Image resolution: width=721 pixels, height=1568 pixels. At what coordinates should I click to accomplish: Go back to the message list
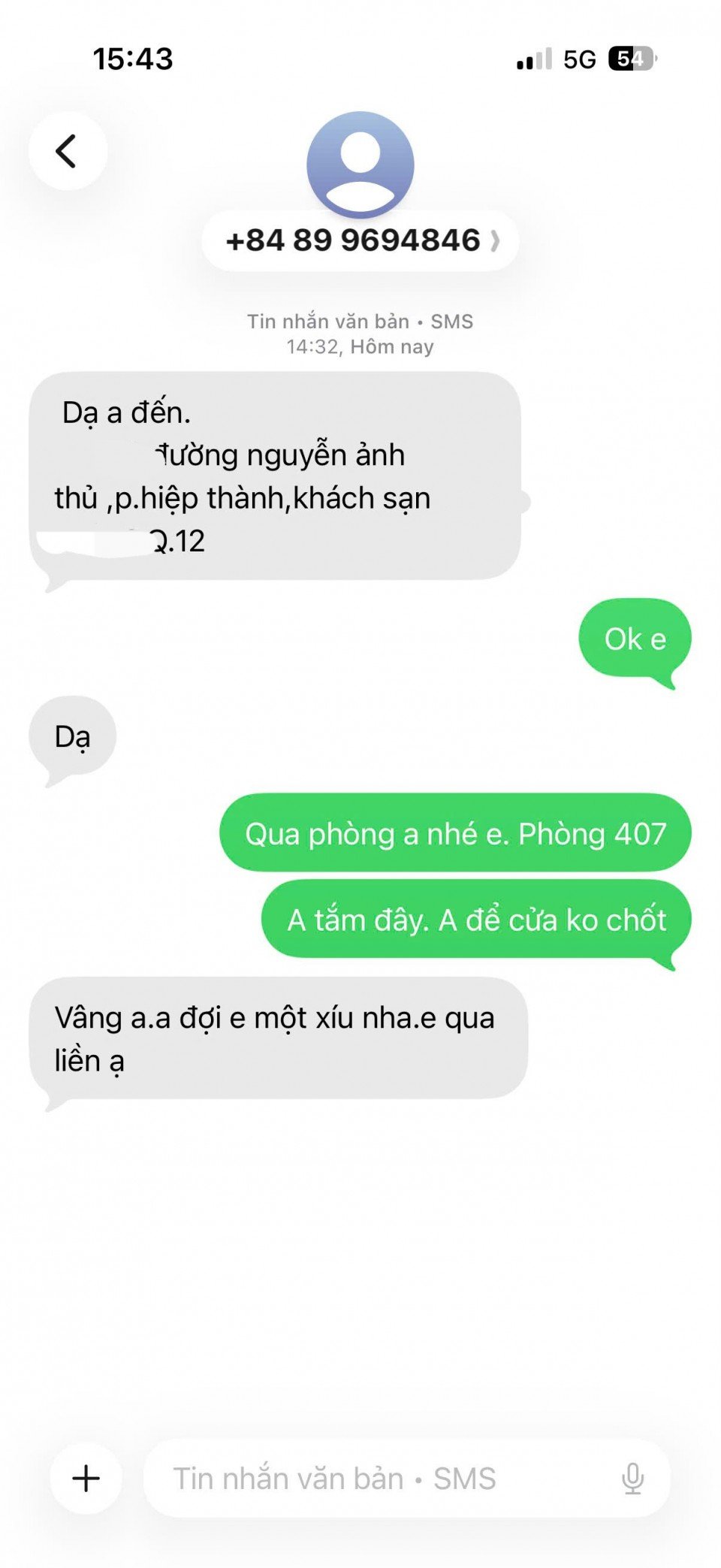pyautogui.click(x=68, y=151)
